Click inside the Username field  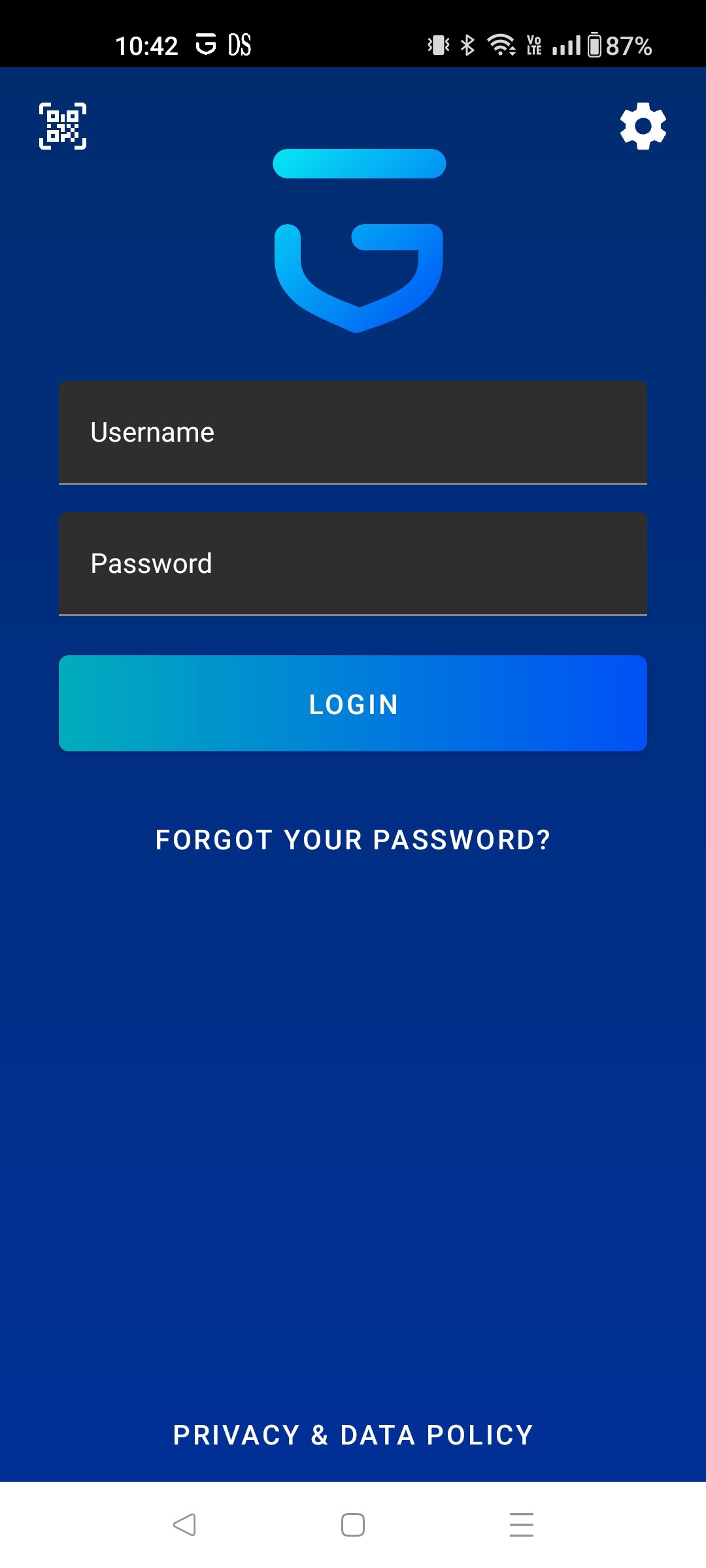tap(353, 433)
